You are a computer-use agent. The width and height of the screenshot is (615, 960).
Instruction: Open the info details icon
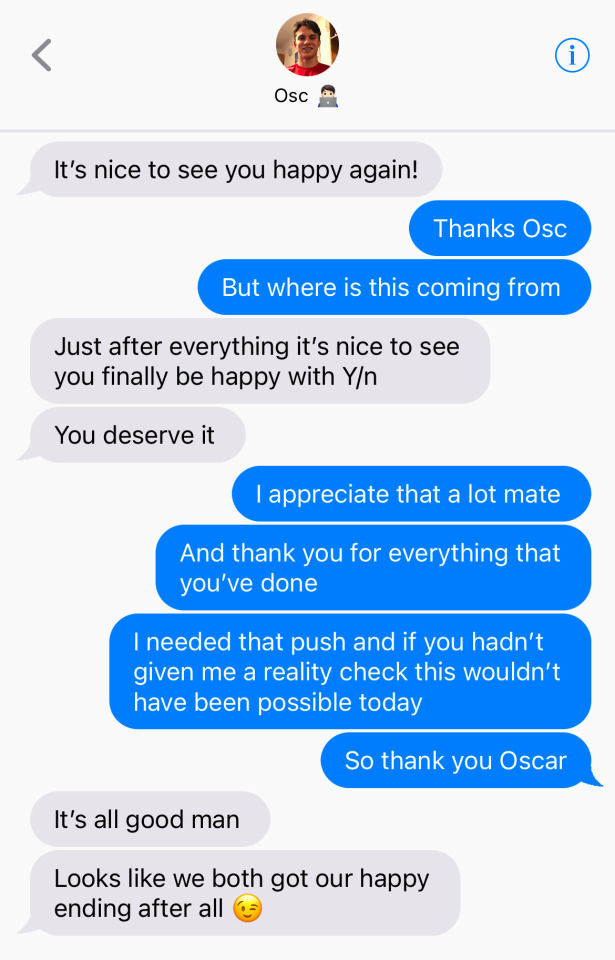click(572, 55)
